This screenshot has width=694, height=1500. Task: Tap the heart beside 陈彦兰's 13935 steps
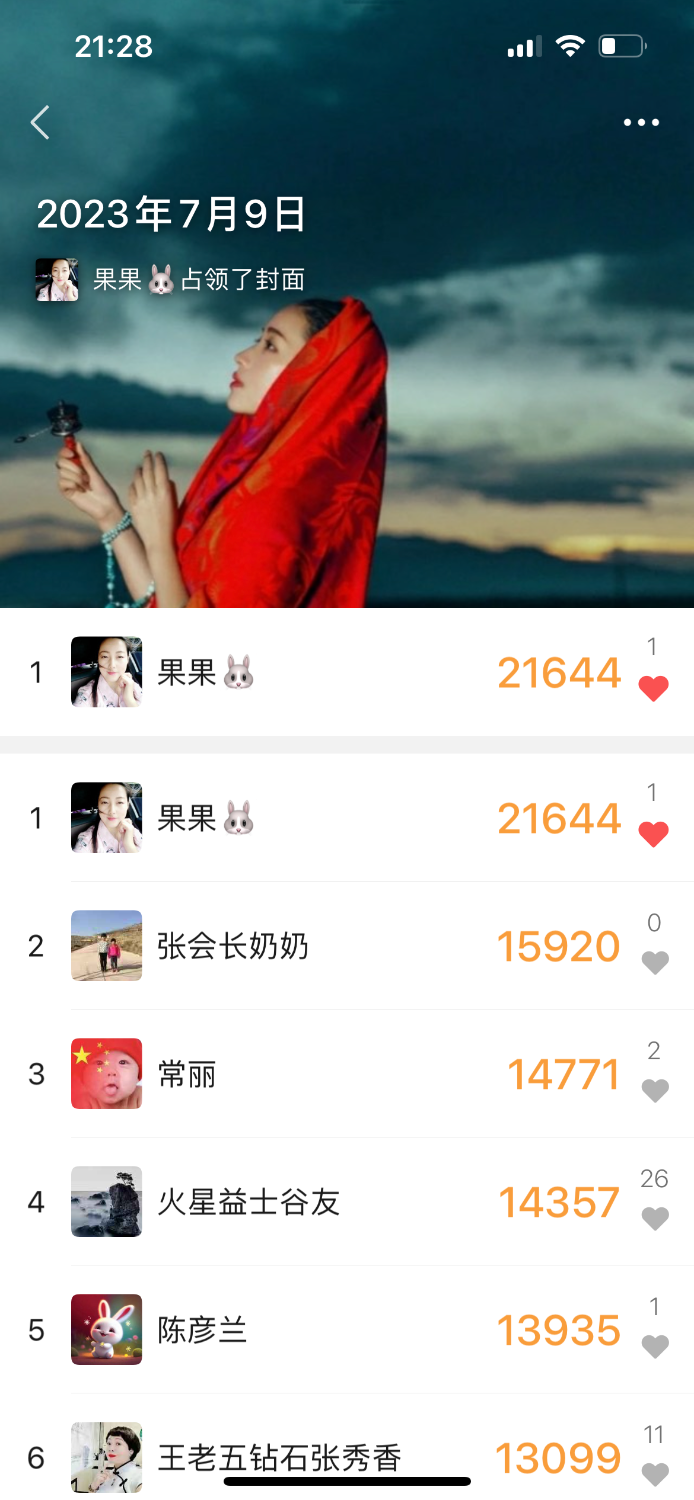point(655,1346)
